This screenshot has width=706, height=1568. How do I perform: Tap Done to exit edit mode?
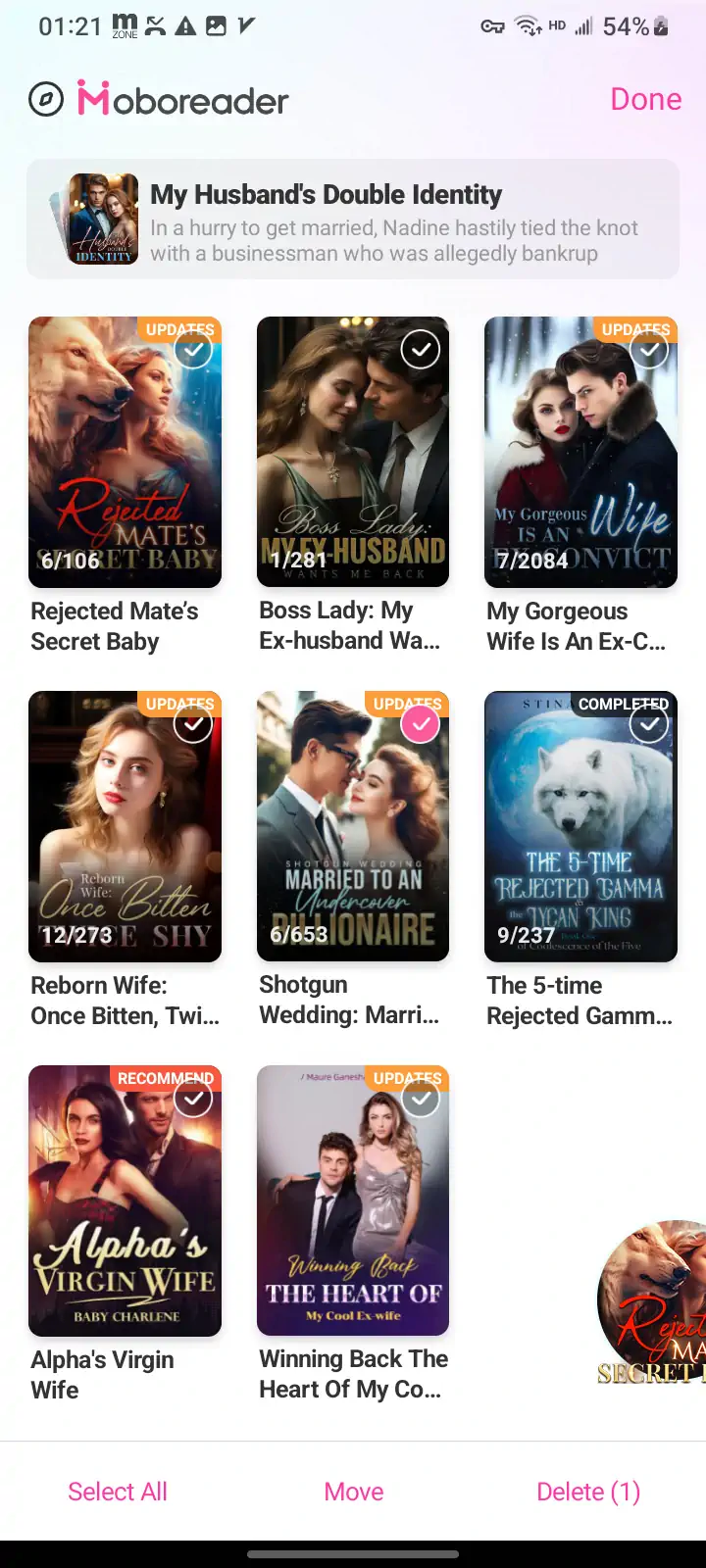click(645, 99)
